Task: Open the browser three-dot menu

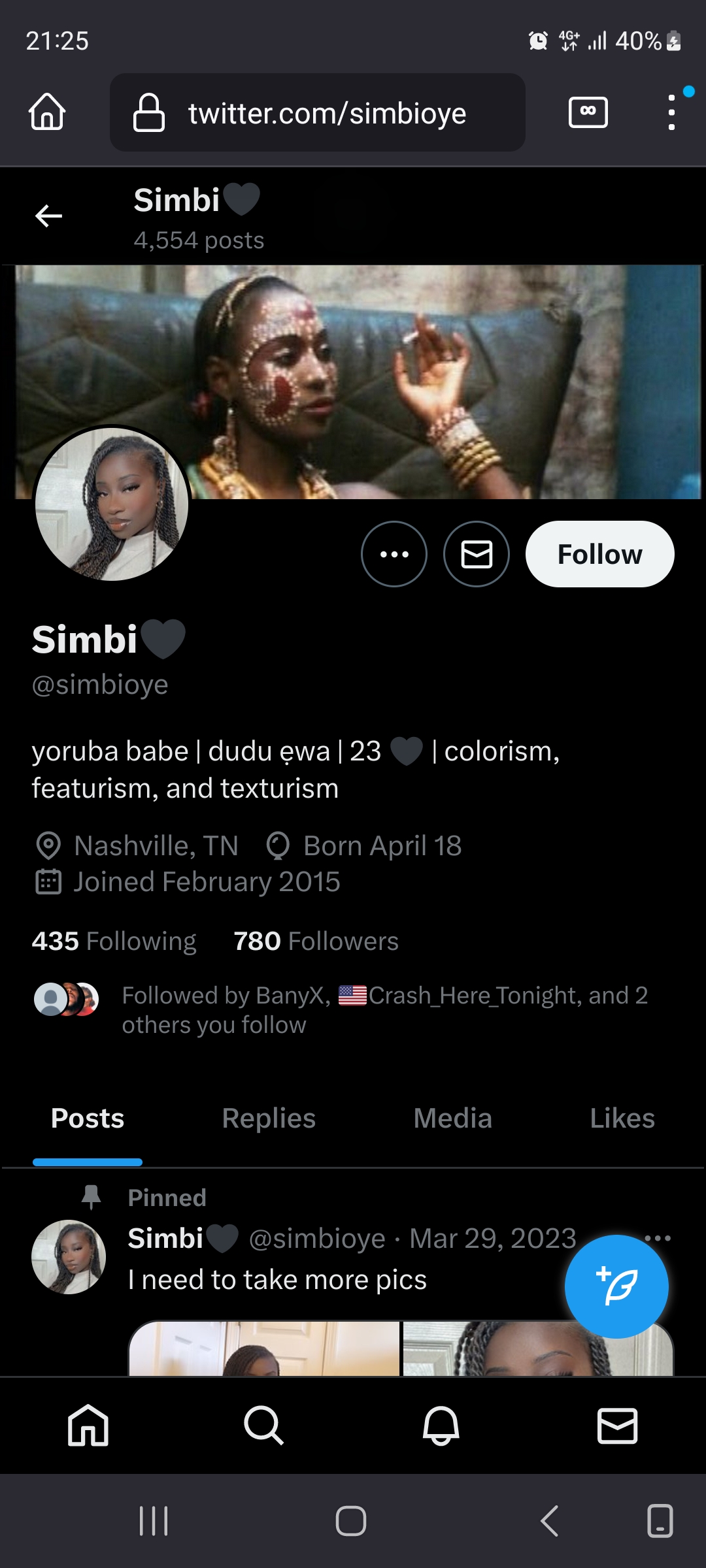Action: [671, 112]
